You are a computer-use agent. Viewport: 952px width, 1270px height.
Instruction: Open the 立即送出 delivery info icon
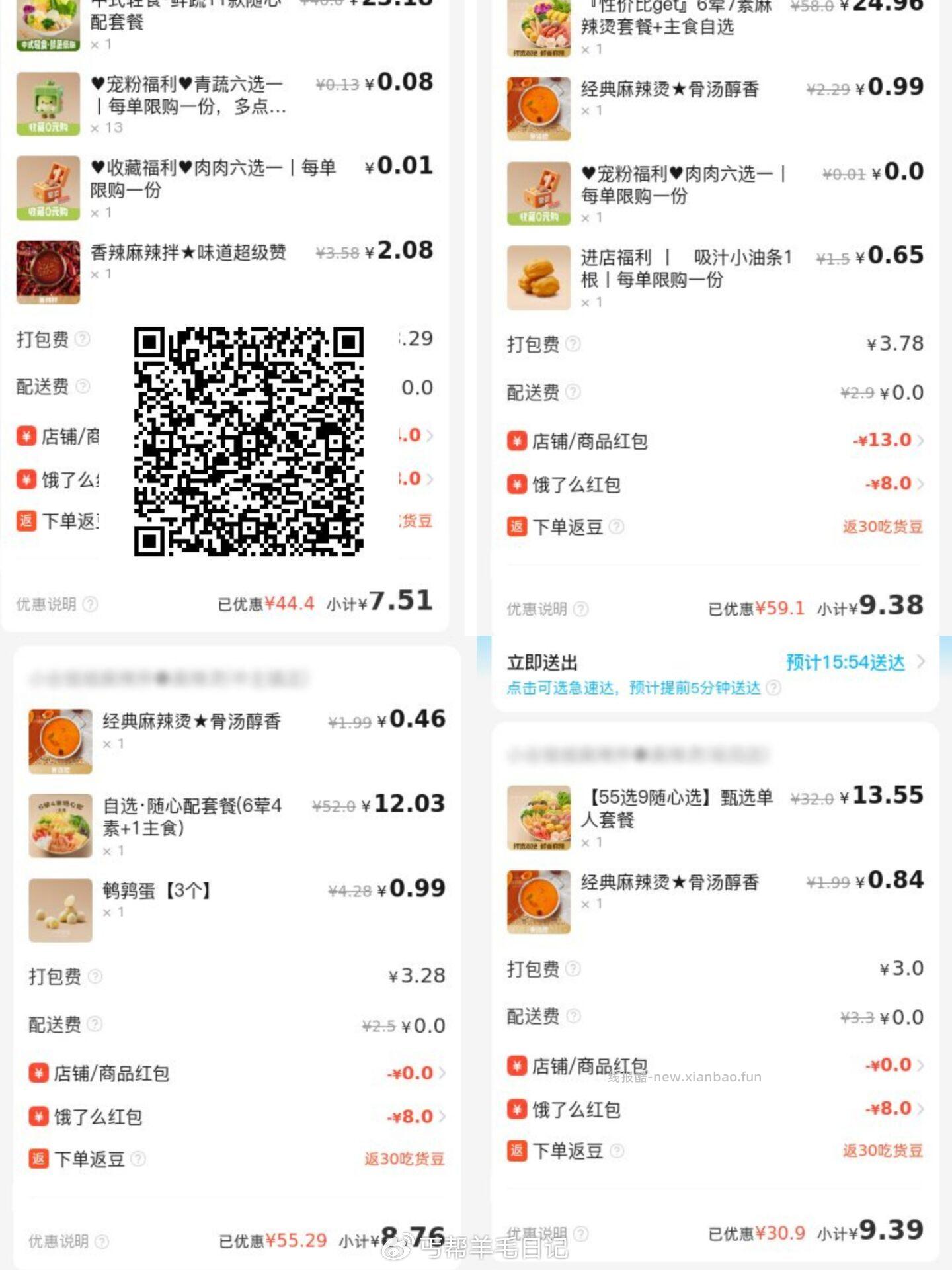[772, 688]
